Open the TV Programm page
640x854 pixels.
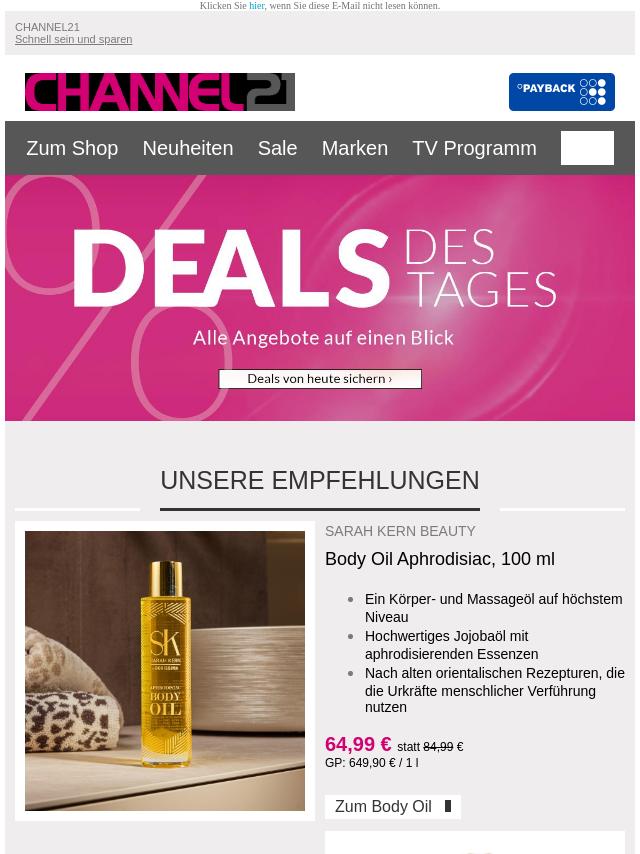coord(474,148)
